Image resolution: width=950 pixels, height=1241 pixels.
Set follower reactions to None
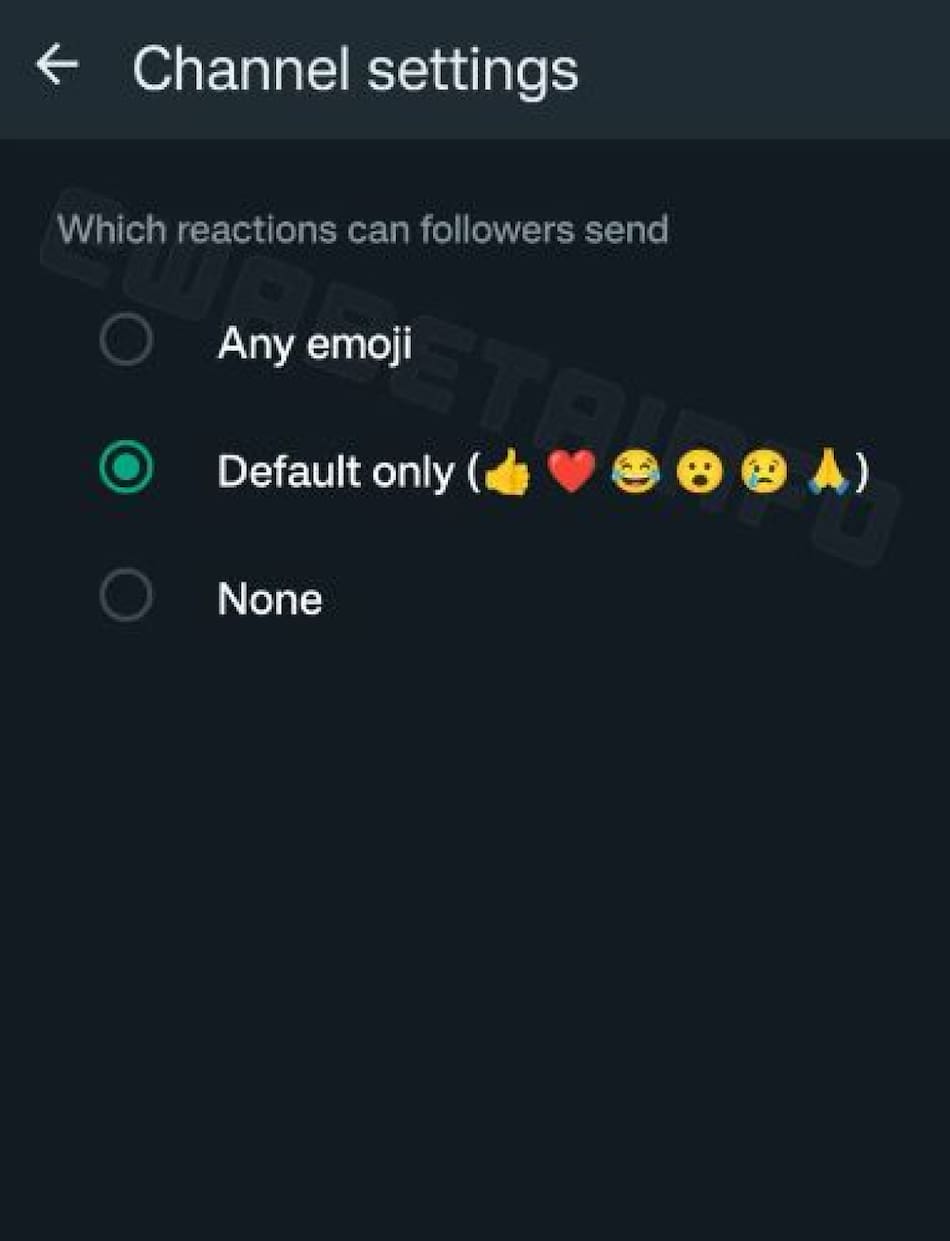click(127, 597)
